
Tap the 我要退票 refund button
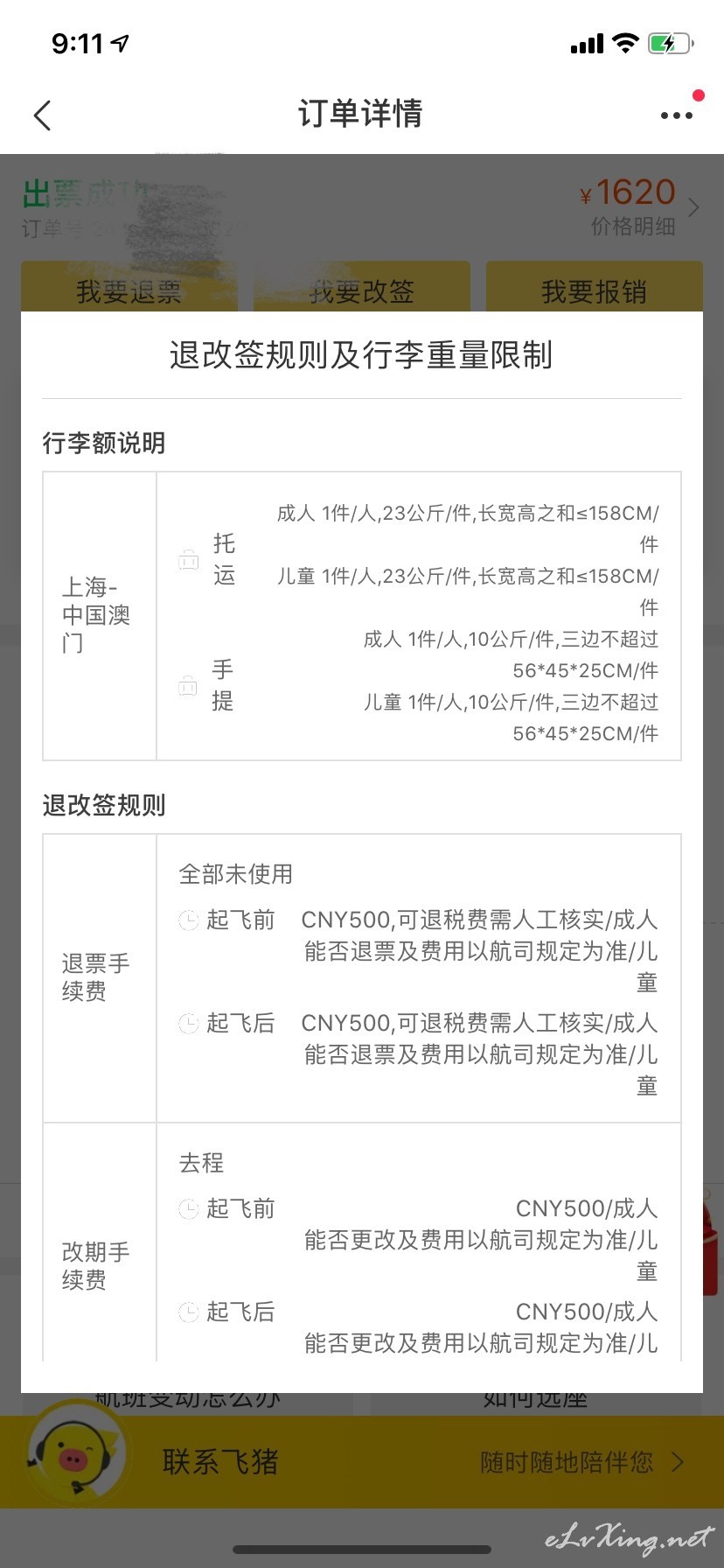tap(129, 287)
